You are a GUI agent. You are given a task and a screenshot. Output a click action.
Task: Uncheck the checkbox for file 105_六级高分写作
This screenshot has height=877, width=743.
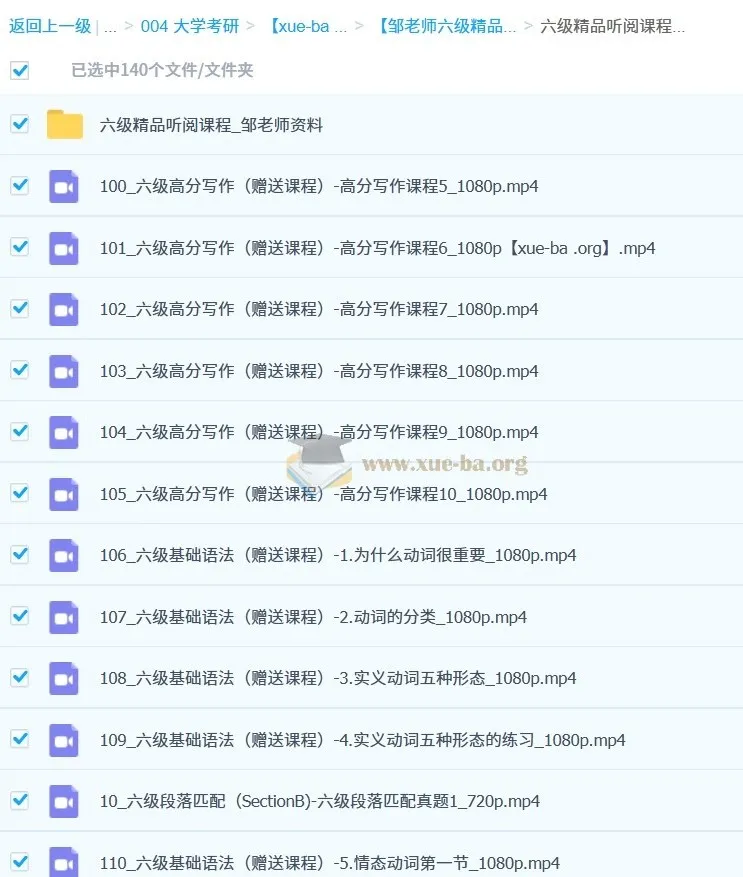19,493
